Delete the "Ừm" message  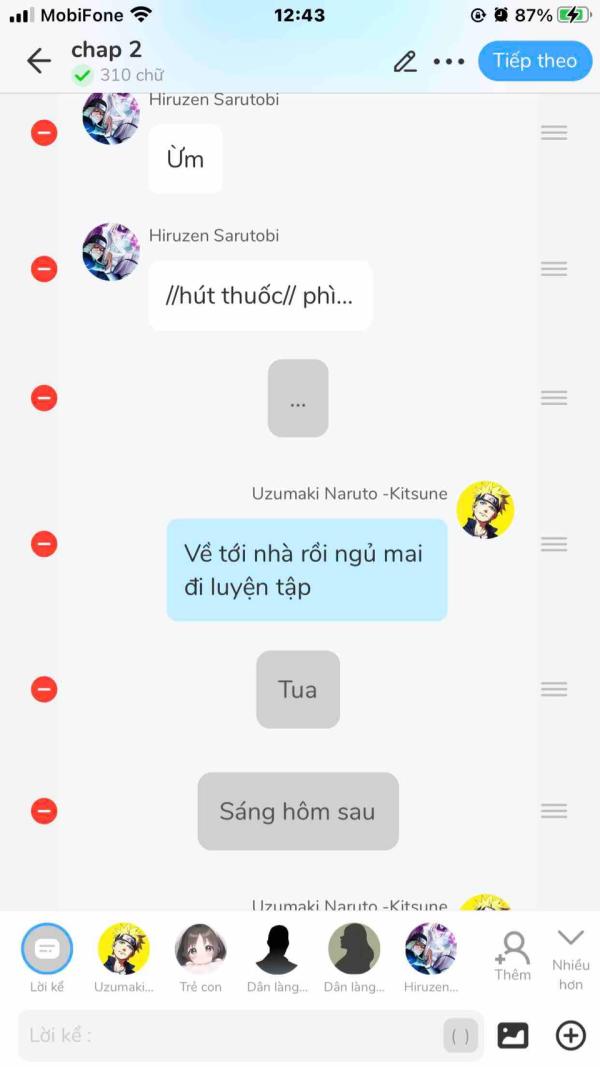[x=44, y=132]
